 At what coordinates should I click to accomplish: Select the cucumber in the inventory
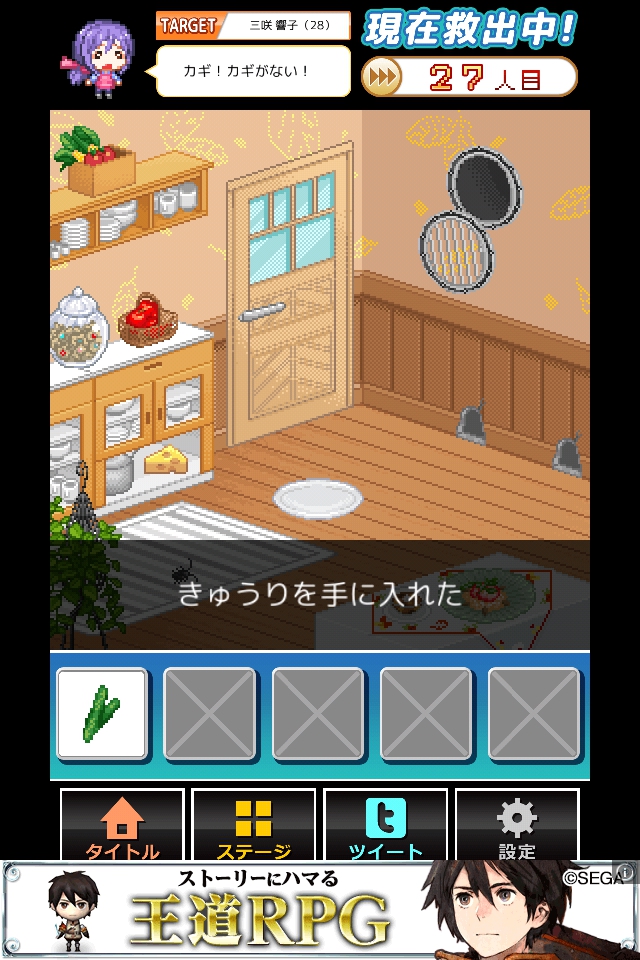click(x=102, y=713)
